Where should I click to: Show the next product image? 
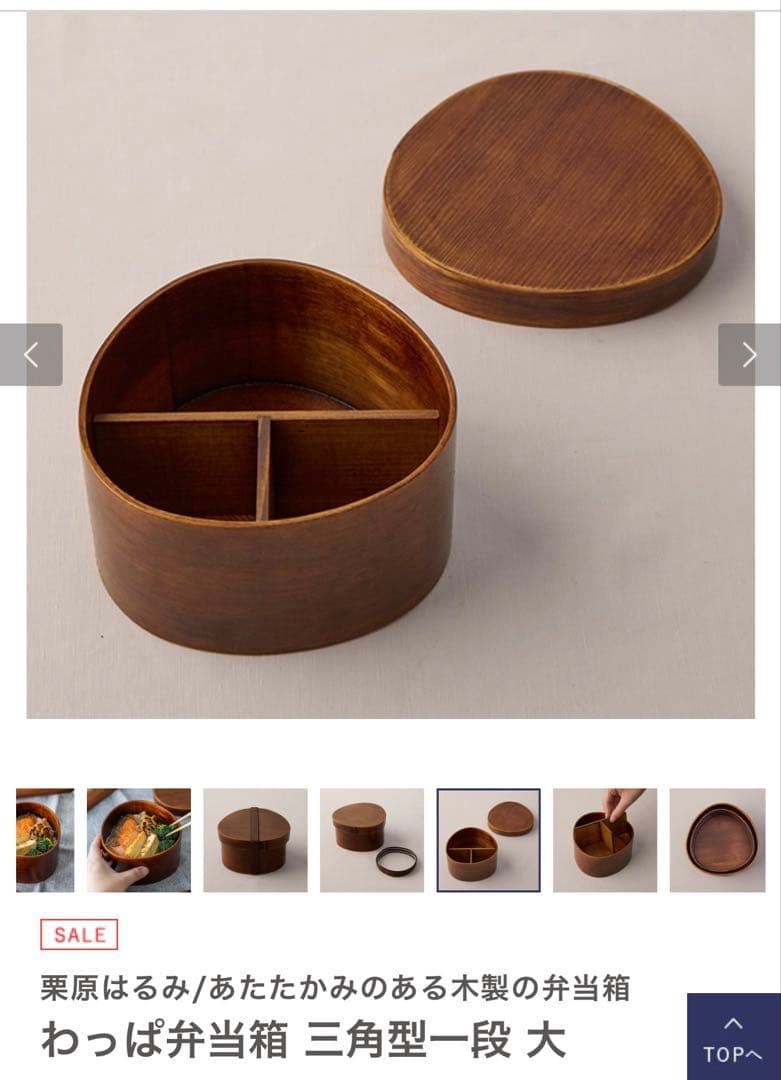click(749, 354)
